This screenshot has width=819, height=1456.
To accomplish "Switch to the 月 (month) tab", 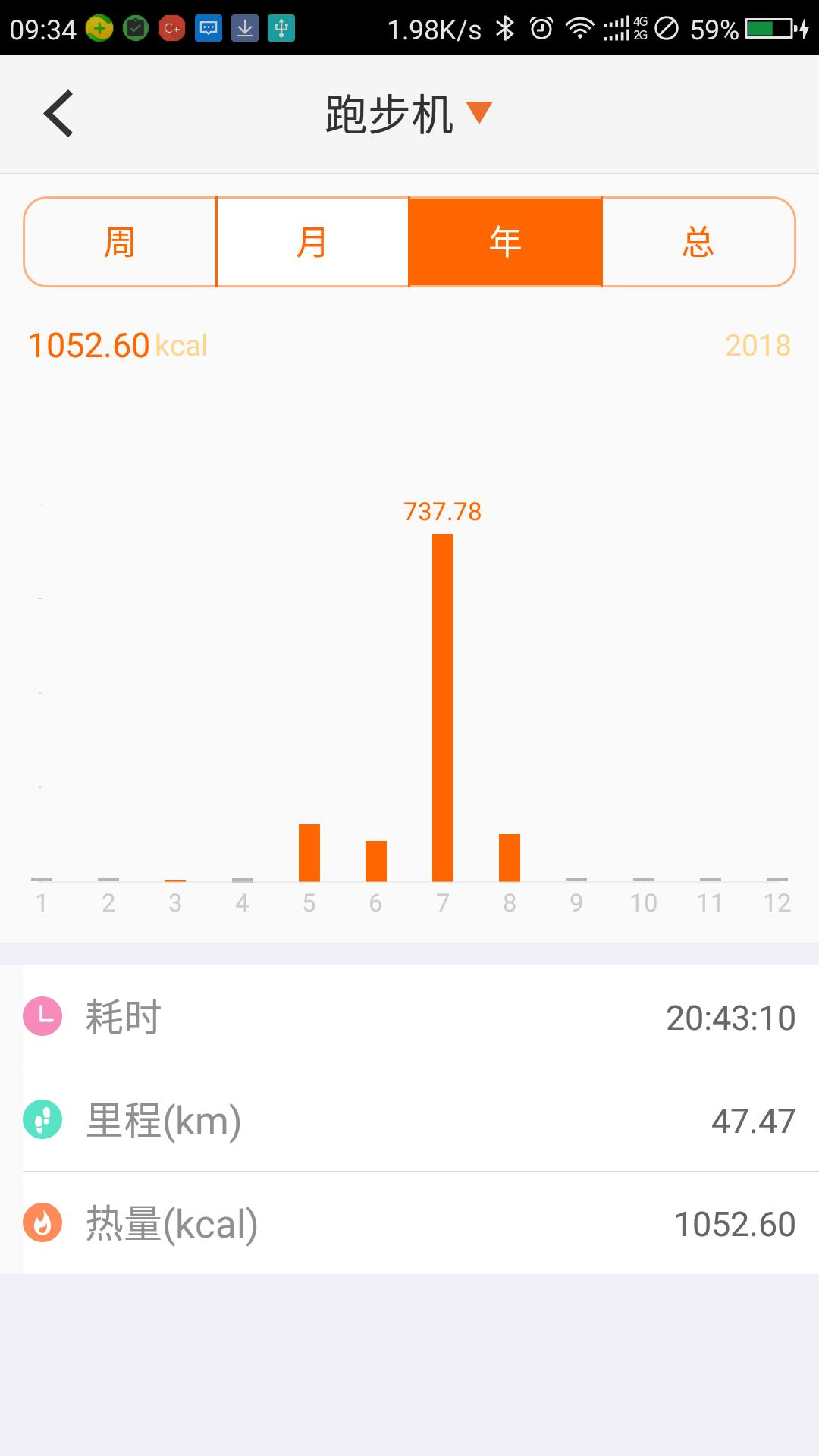I will [313, 241].
